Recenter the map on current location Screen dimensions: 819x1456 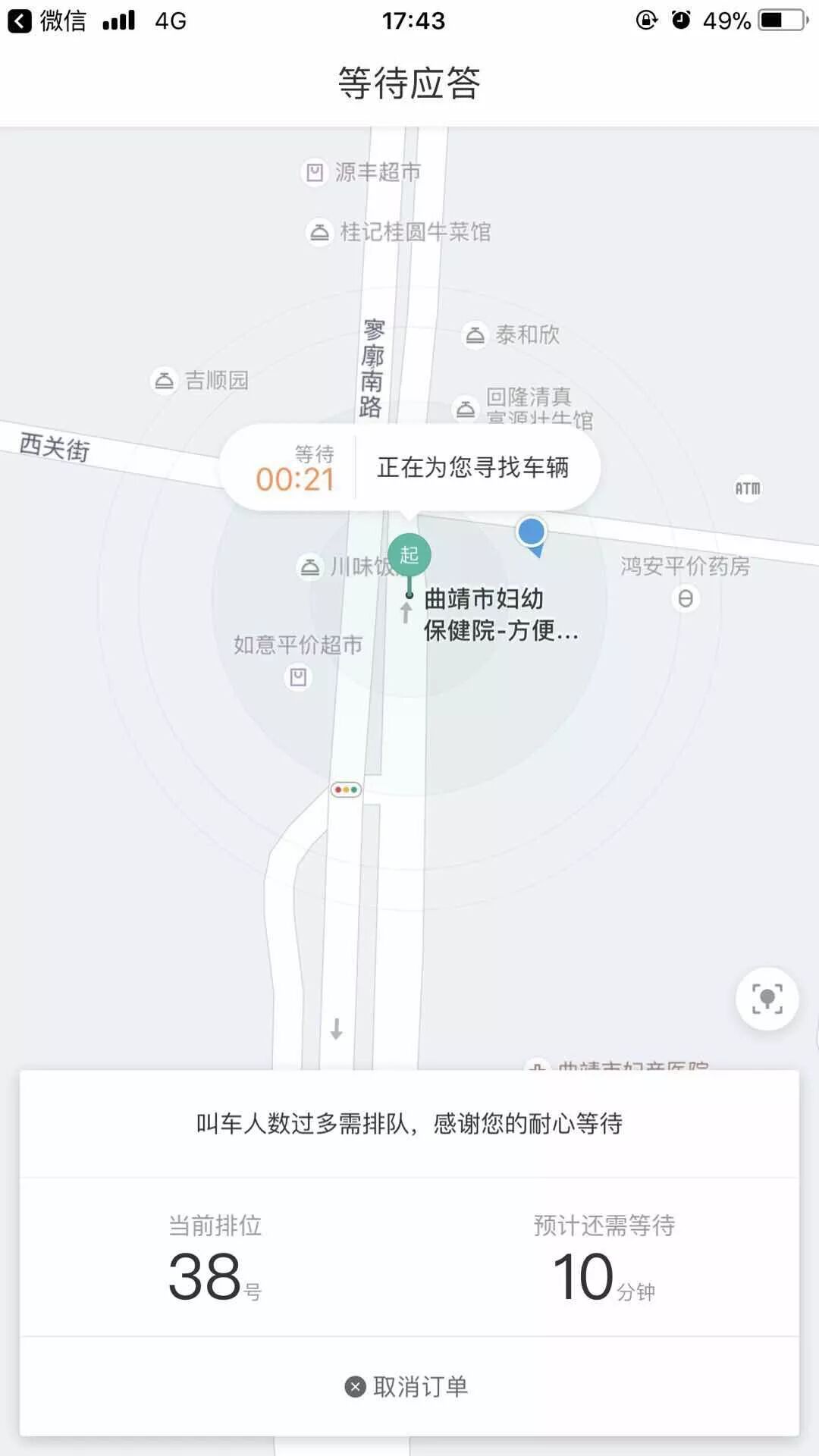click(x=767, y=999)
